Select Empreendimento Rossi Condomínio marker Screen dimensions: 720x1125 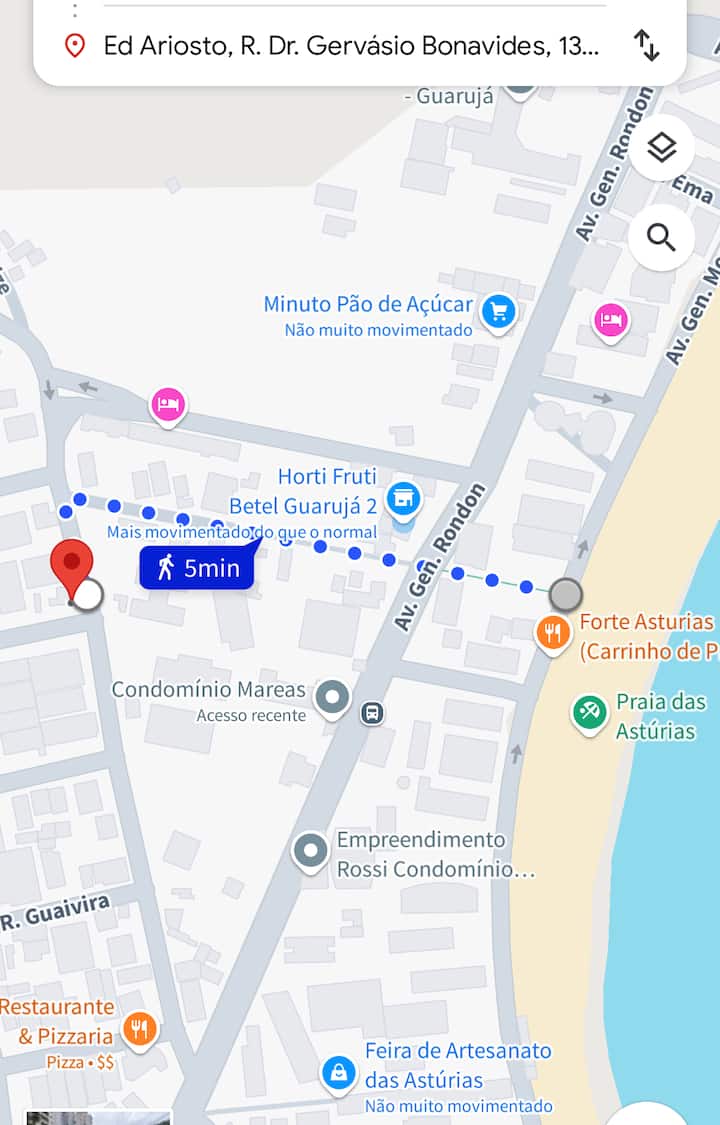[310, 852]
